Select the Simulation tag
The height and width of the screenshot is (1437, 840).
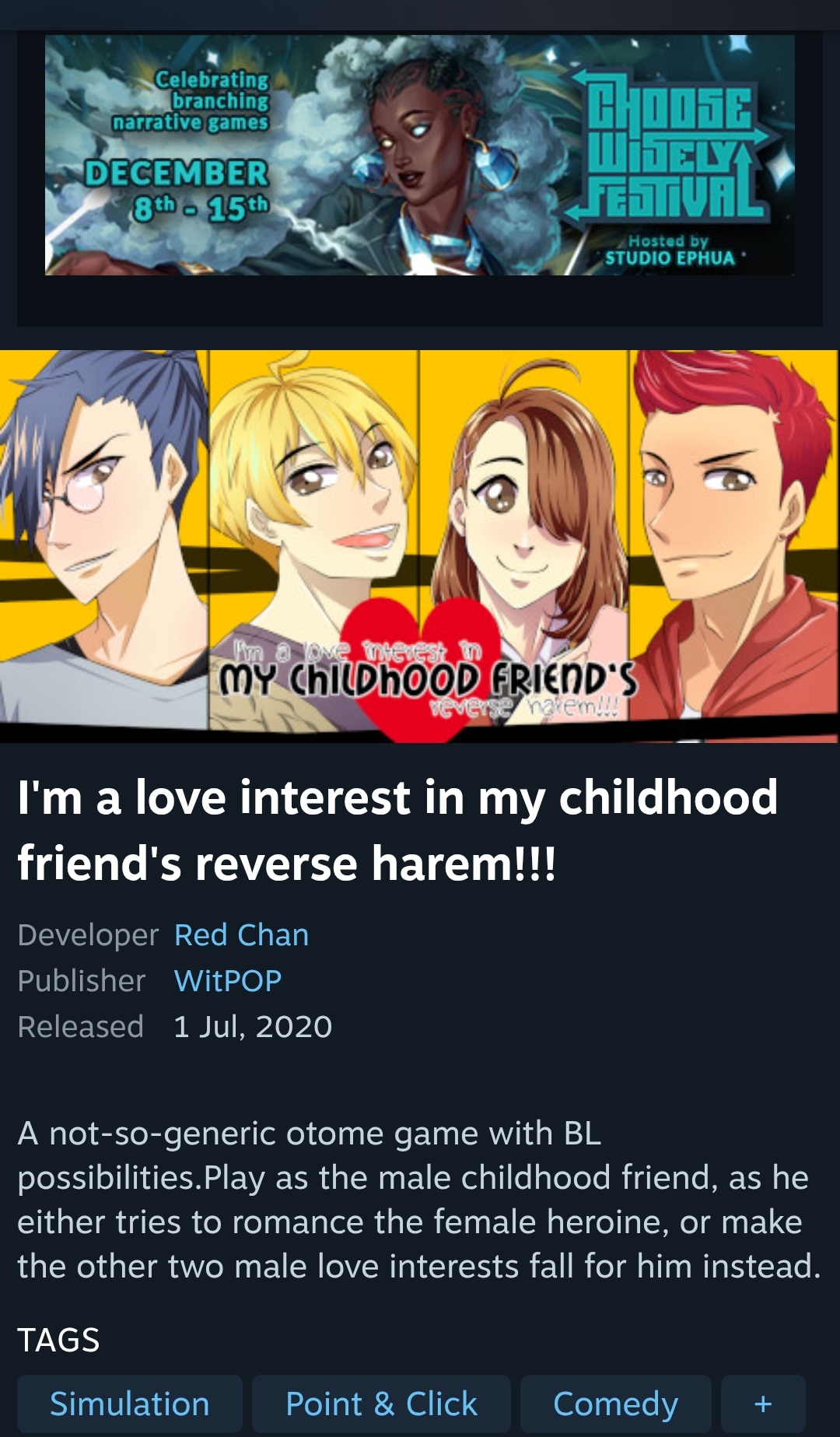click(x=130, y=1404)
